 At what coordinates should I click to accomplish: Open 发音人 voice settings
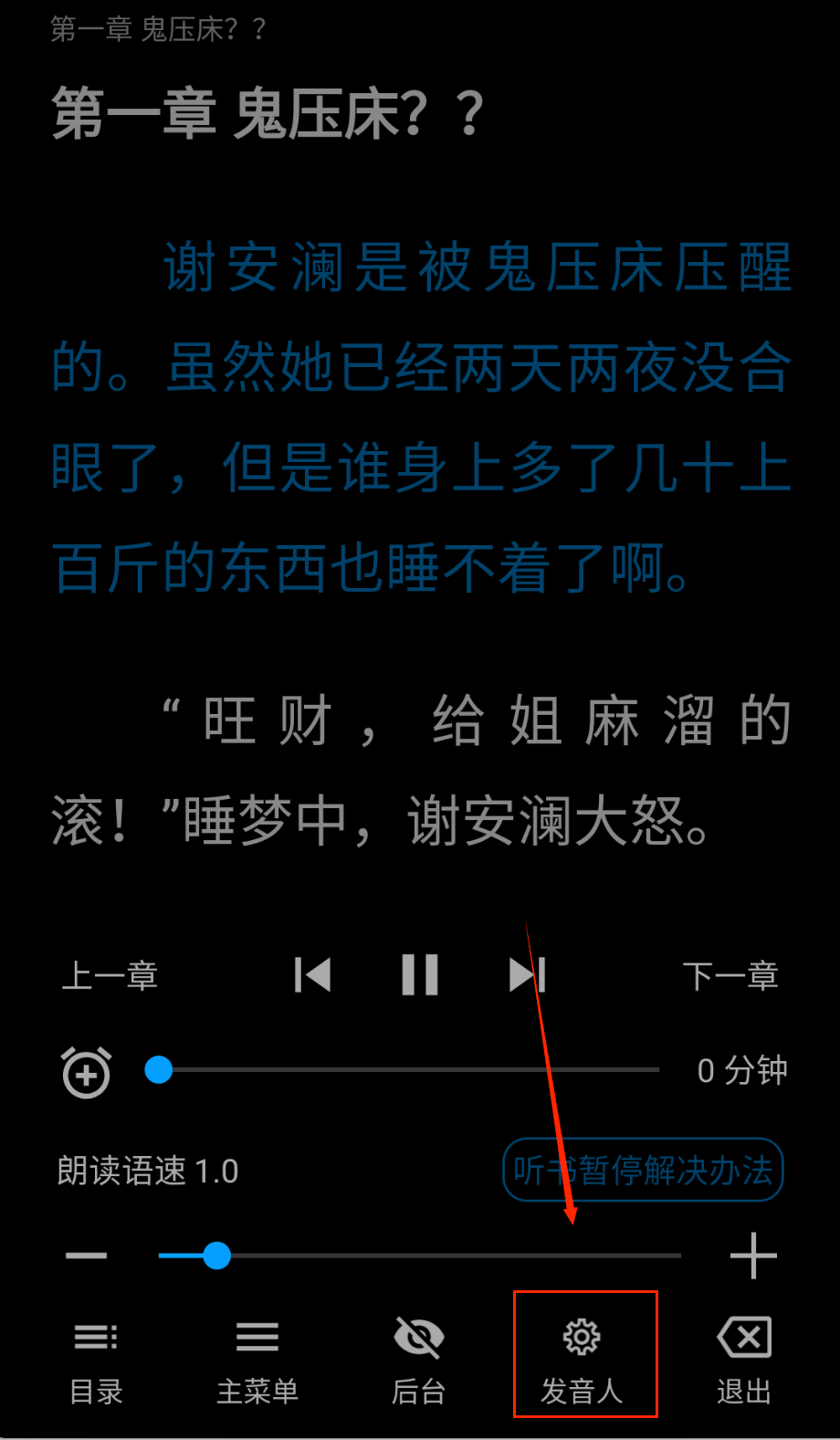coord(582,1361)
